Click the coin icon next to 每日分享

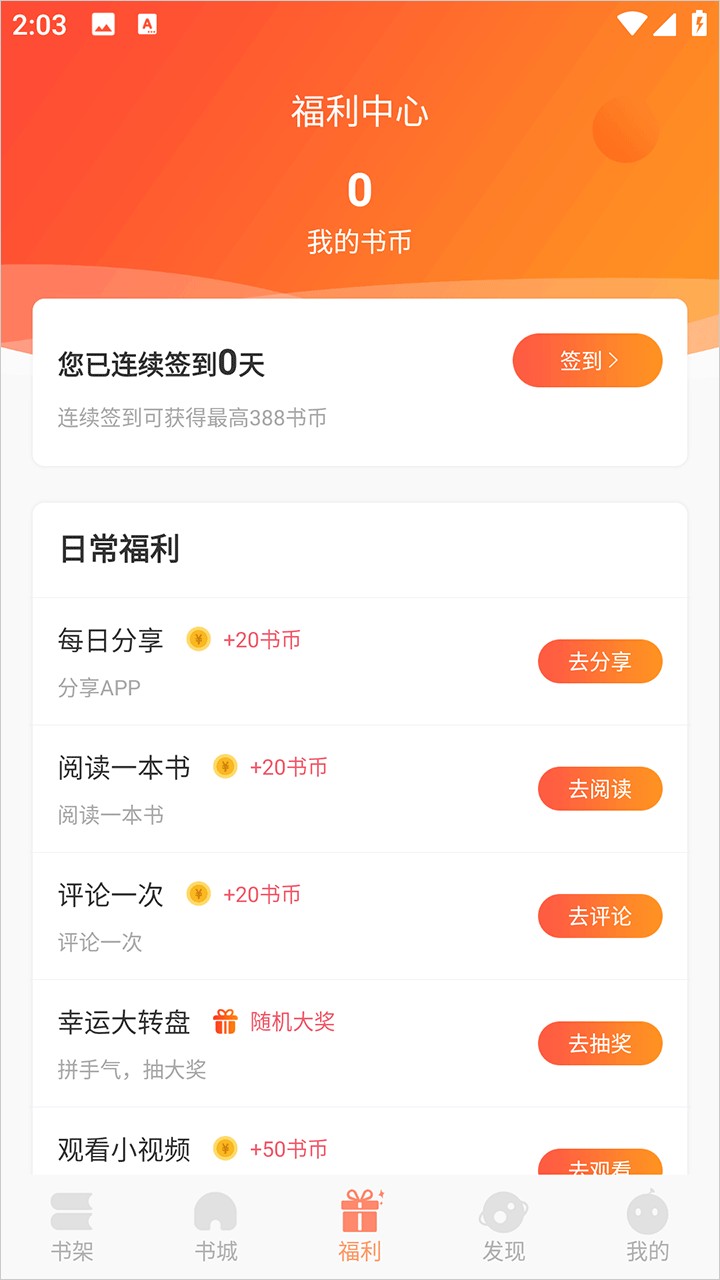click(199, 638)
